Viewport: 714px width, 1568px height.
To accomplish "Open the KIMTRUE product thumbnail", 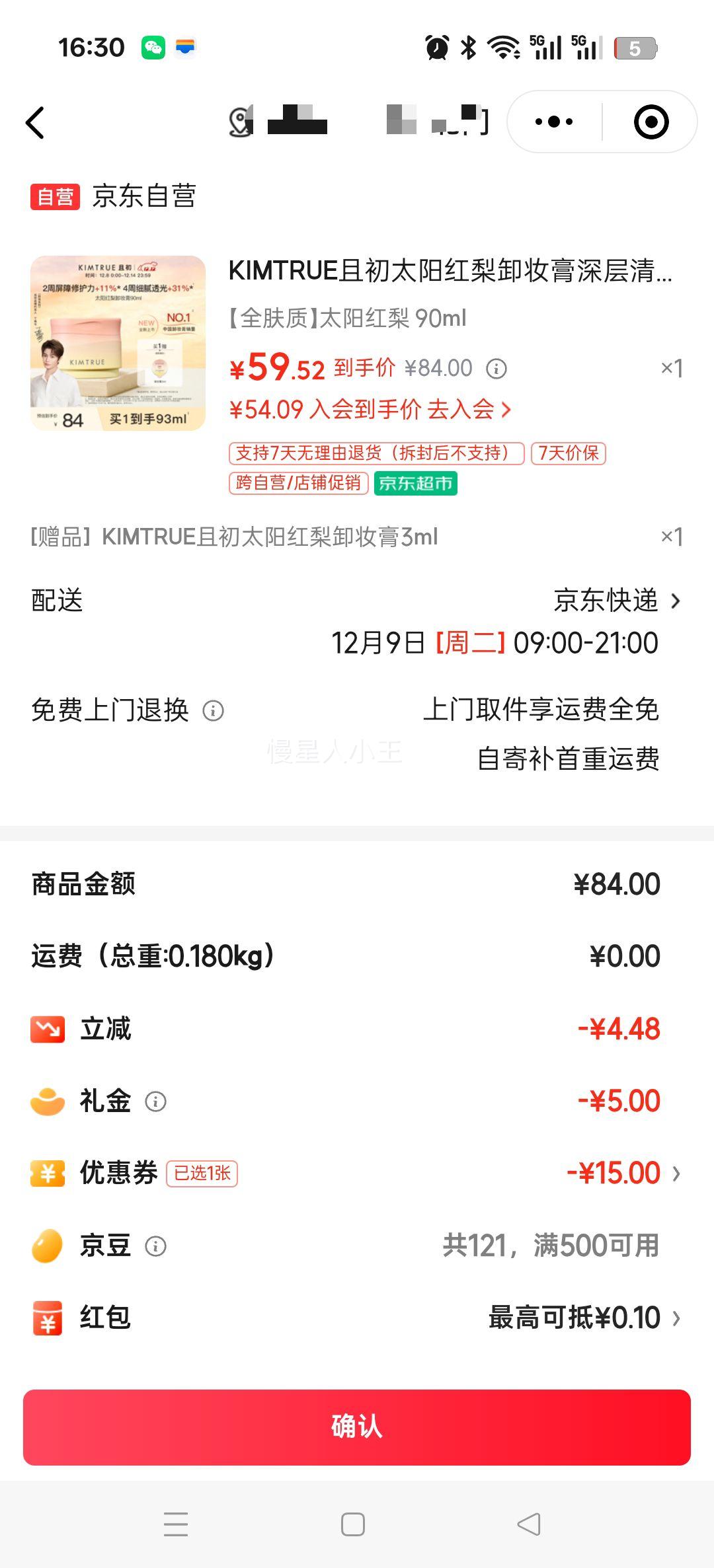I will 118,343.
